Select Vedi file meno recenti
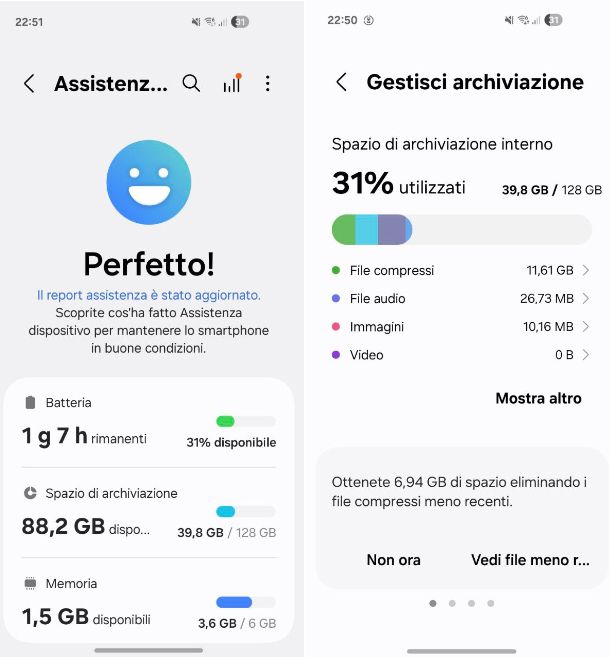The width and height of the screenshot is (610, 657). [x=530, y=560]
